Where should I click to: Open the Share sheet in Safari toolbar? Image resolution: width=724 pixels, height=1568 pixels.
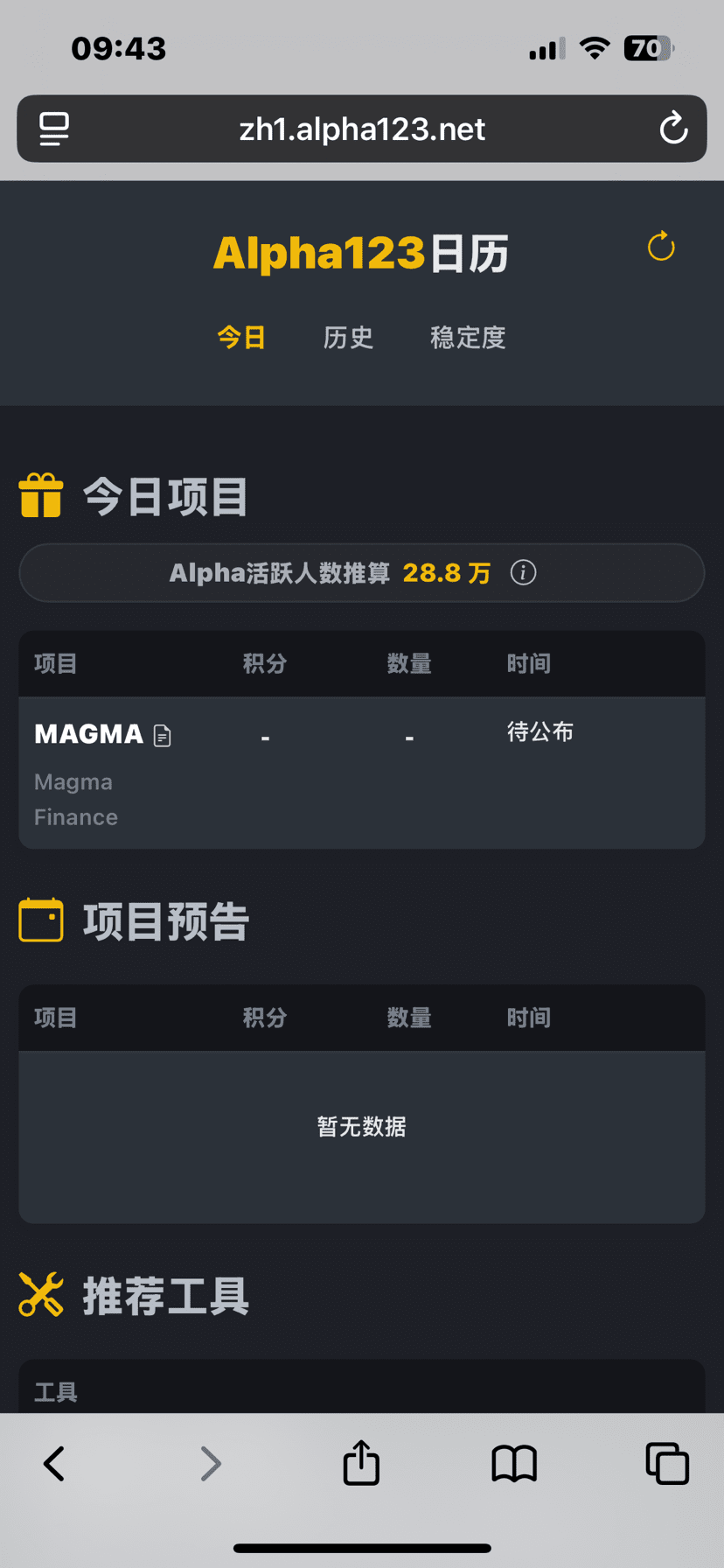pyautogui.click(x=362, y=1462)
